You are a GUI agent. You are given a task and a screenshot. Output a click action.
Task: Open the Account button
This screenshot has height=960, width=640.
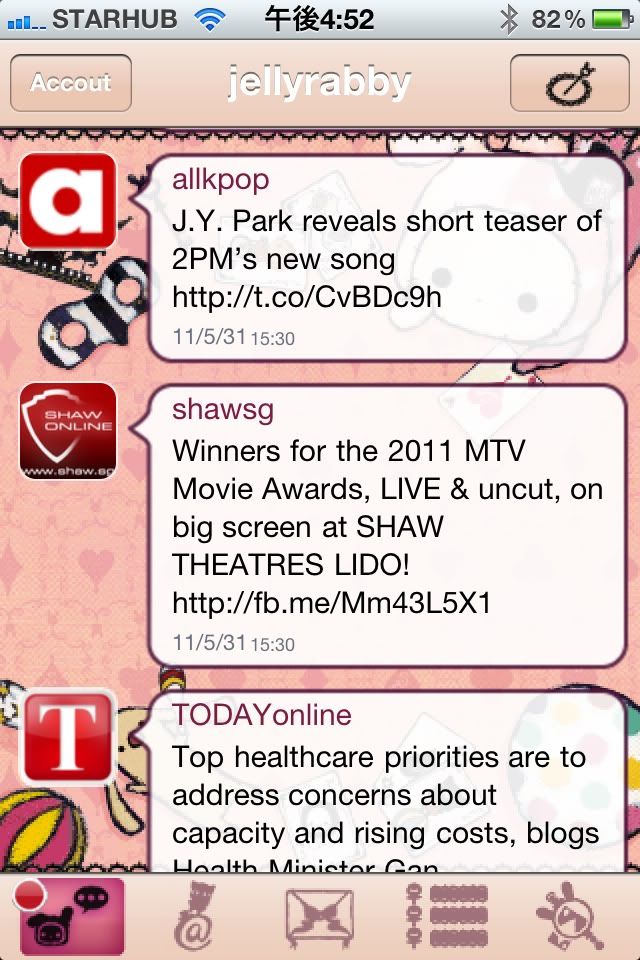point(70,83)
